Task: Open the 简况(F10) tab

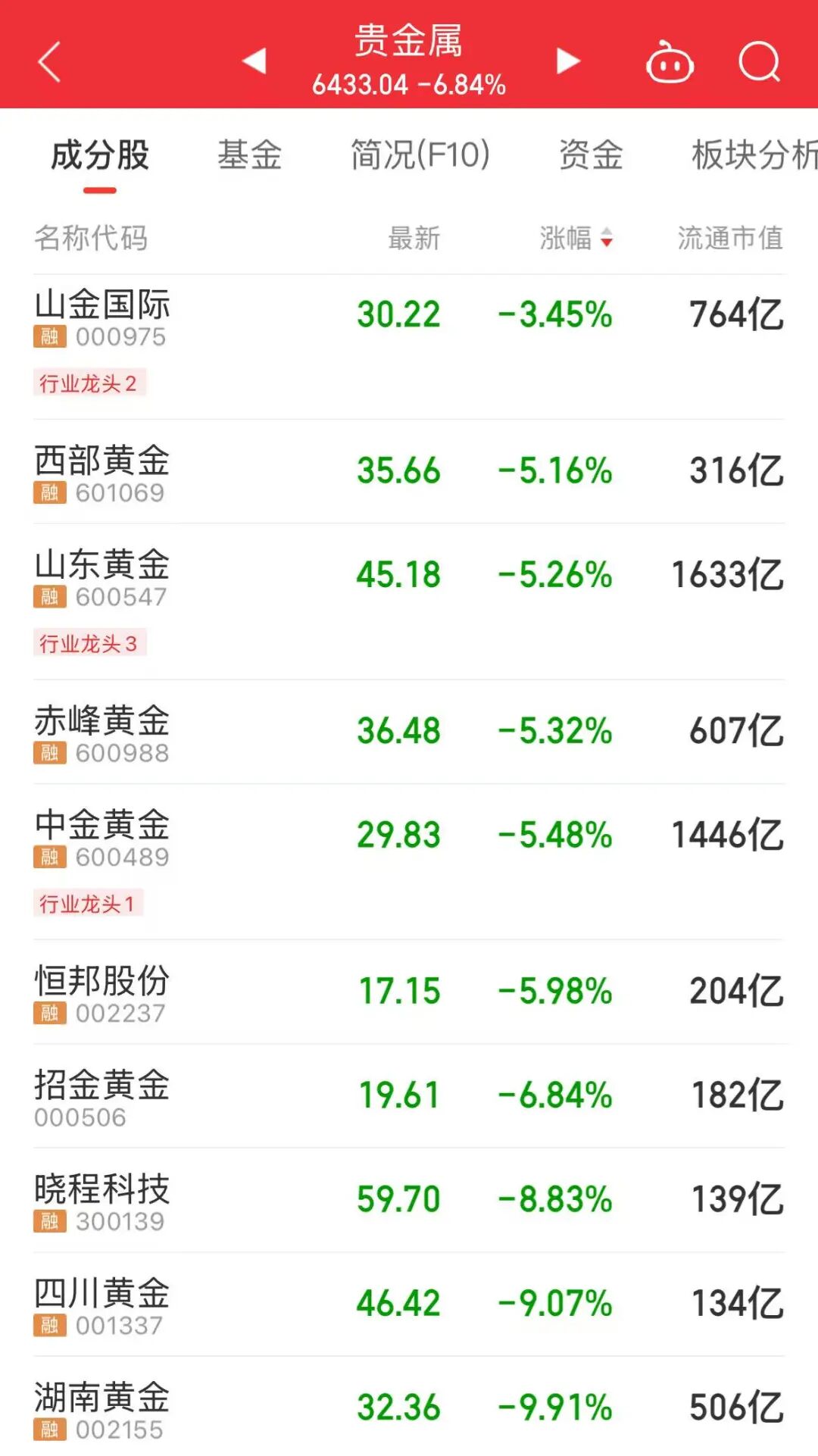Action: coord(420,155)
